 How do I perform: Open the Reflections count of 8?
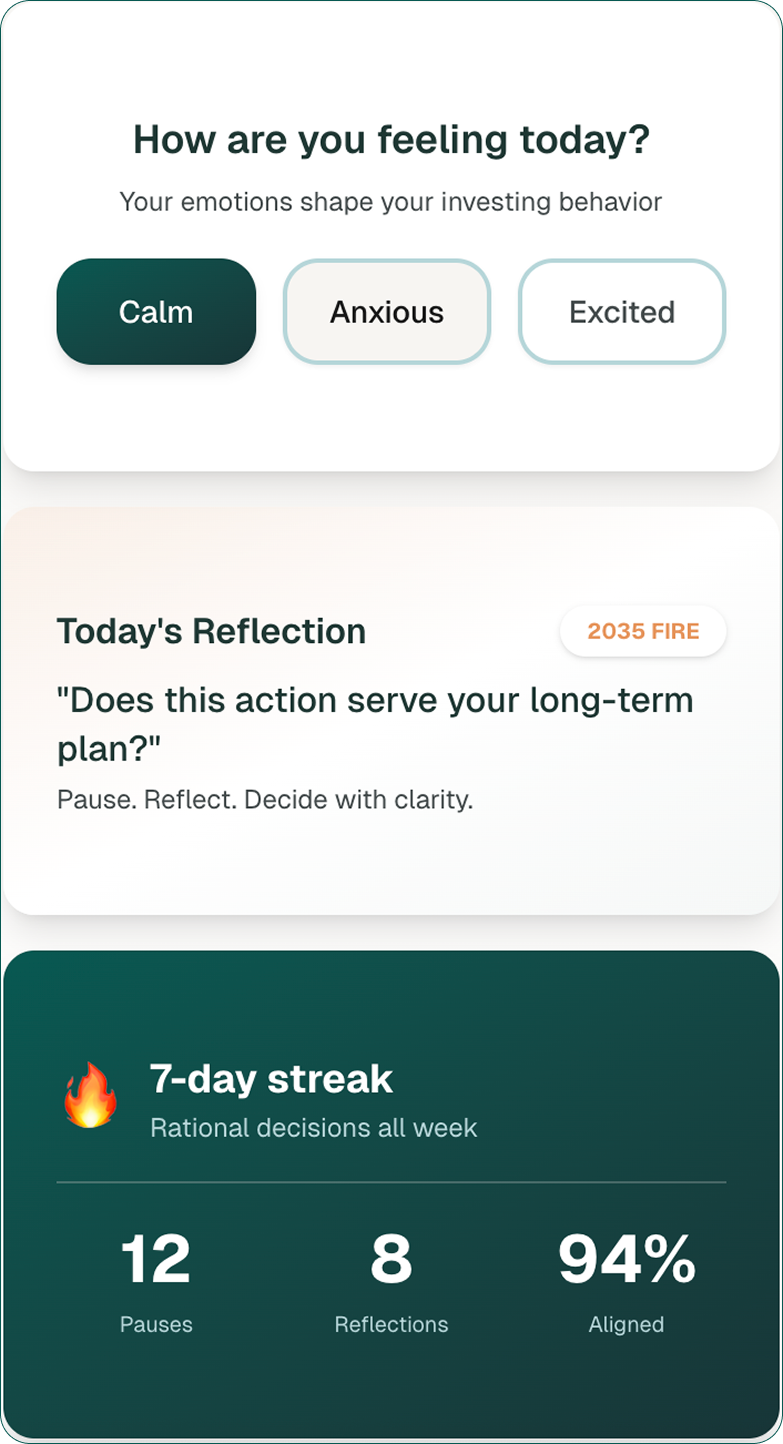click(392, 1257)
